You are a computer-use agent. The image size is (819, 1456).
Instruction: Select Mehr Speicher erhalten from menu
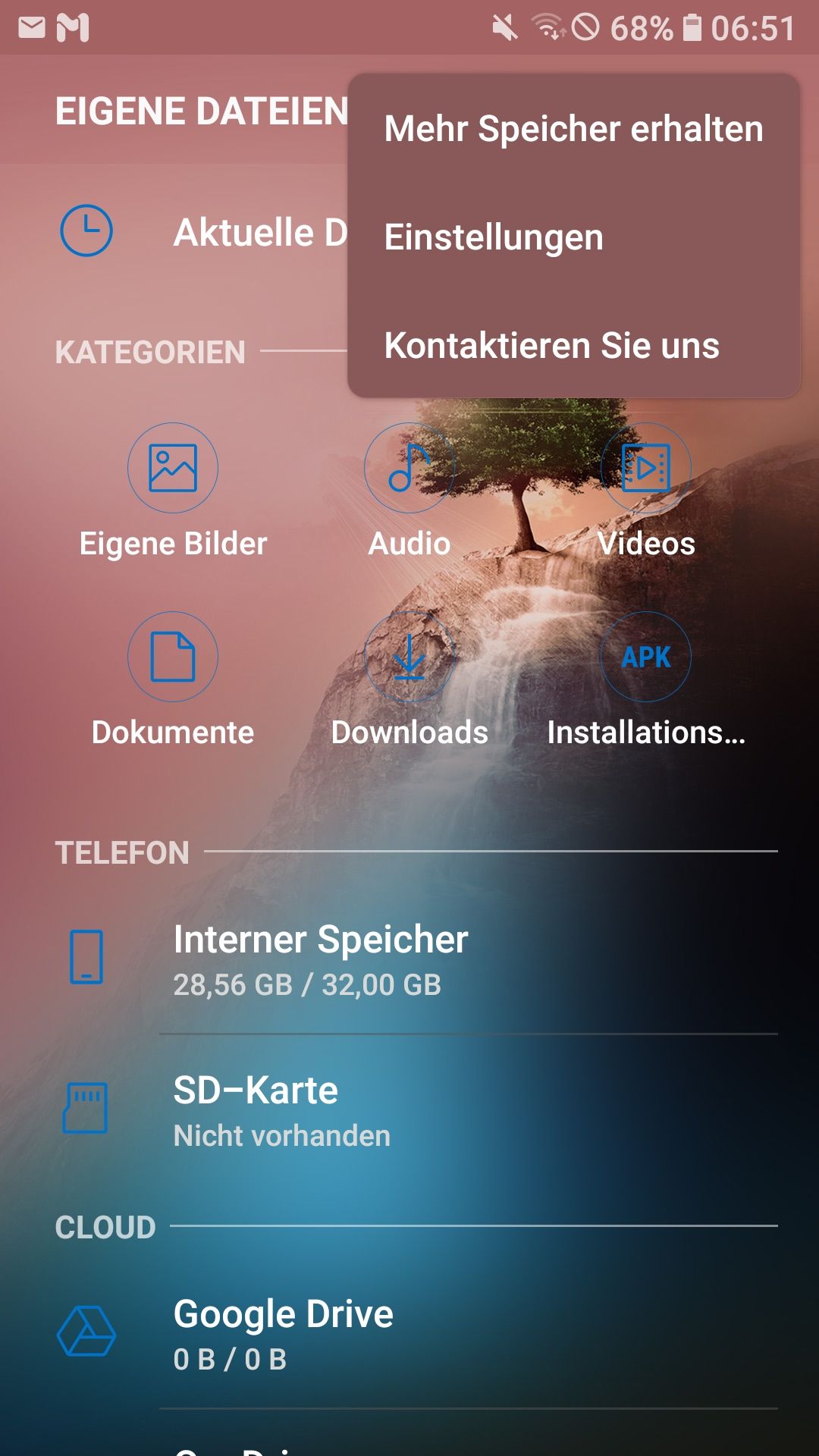[x=573, y=129]
